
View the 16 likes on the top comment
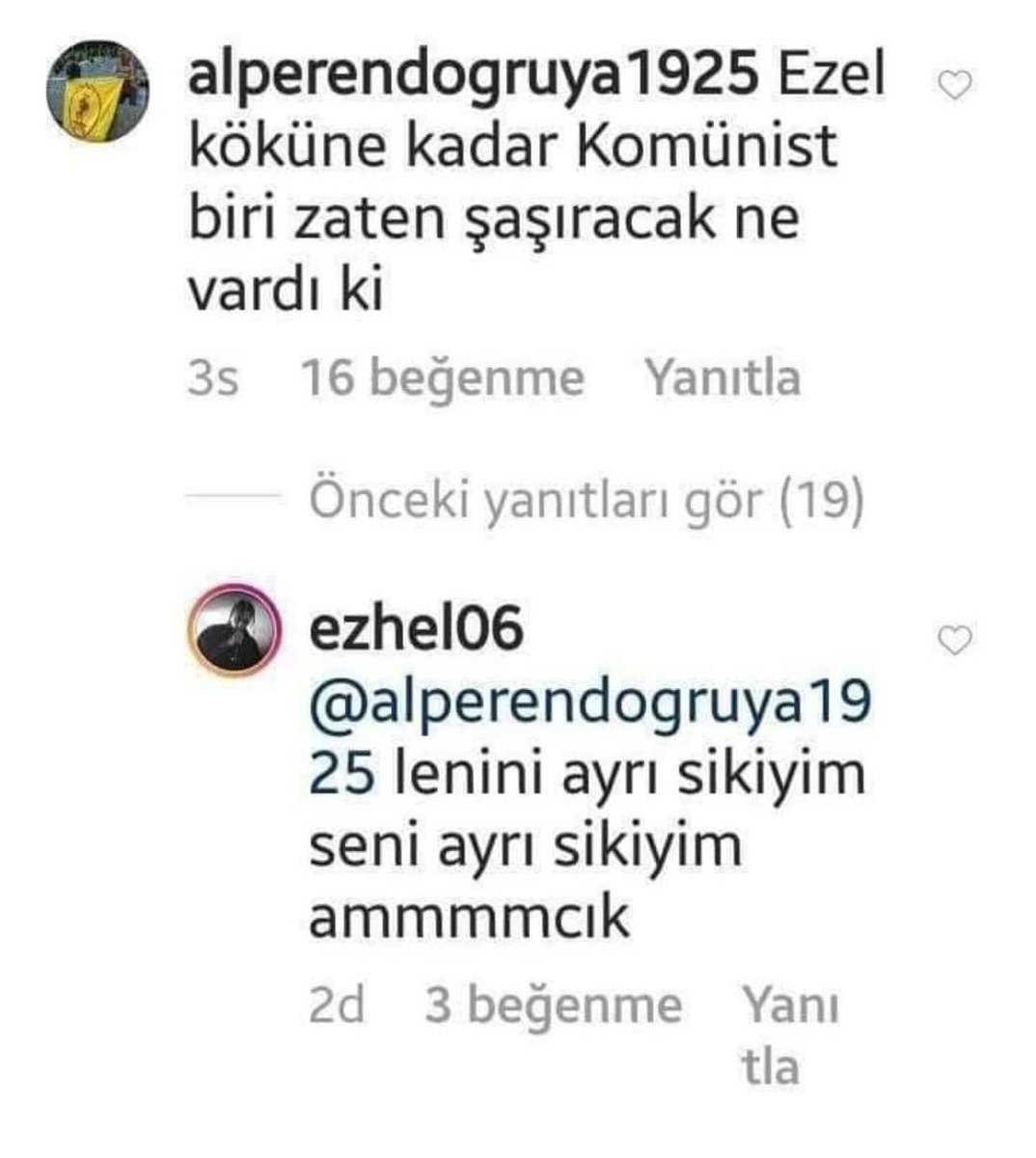point(443,377)
